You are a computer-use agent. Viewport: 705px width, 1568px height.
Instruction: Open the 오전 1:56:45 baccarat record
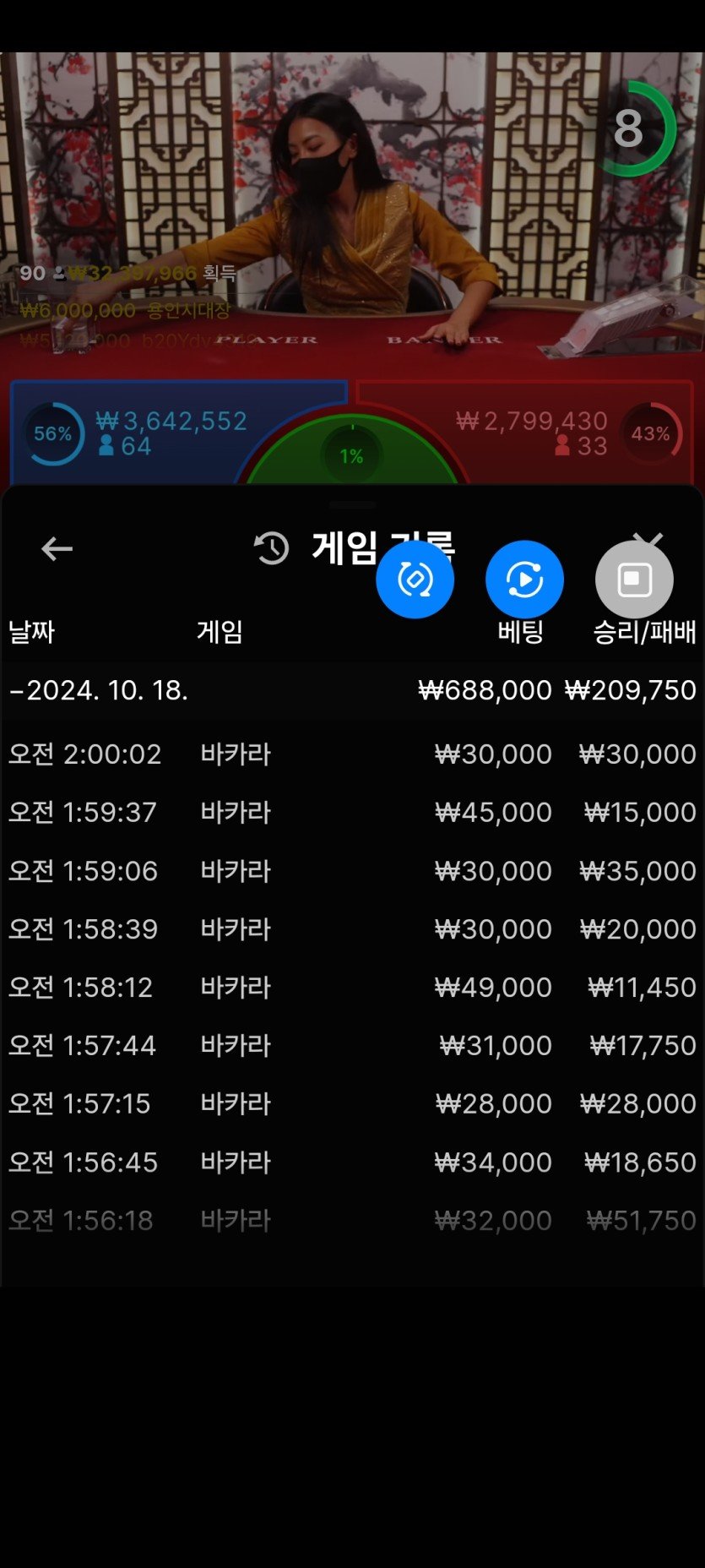(352, 1162)
